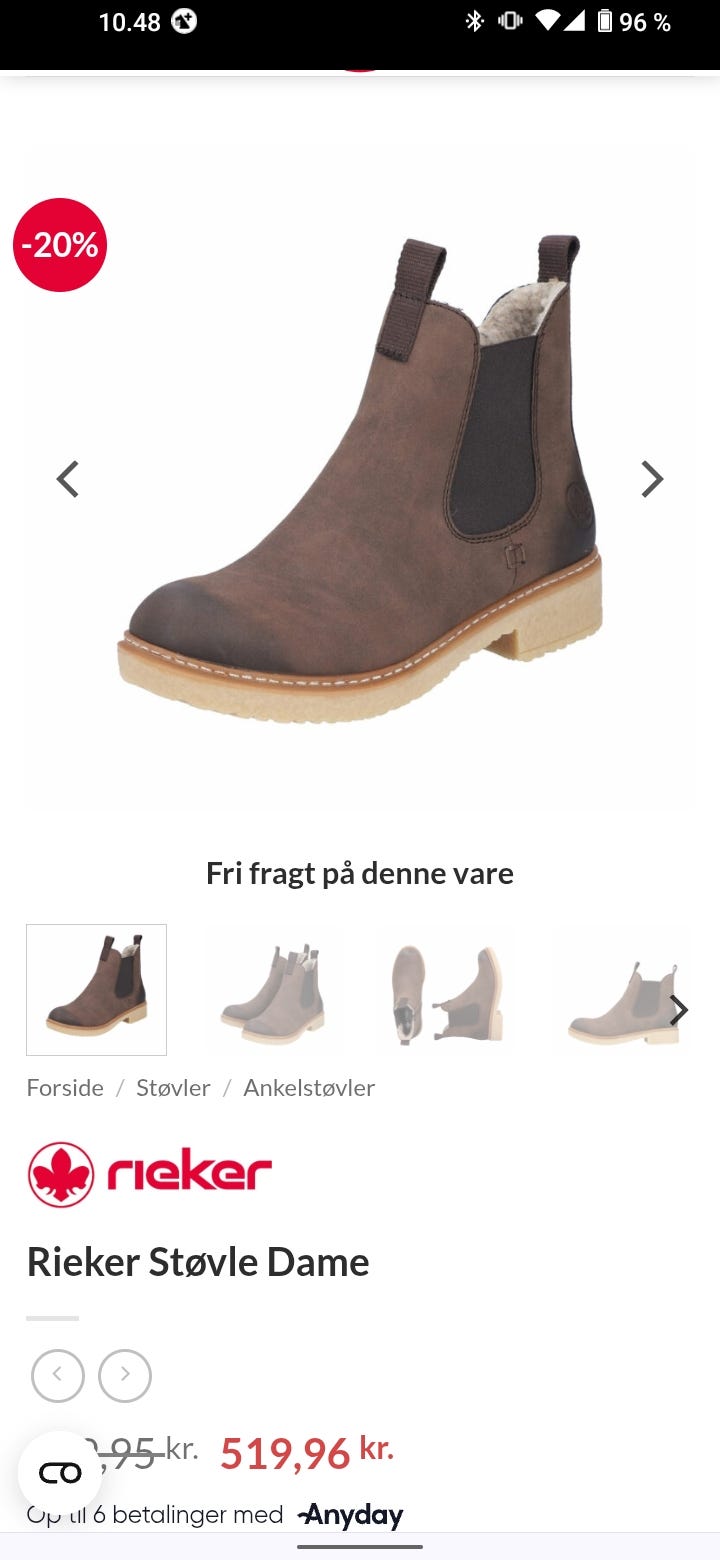Click the -20% discount badge
The height and width of the screenshot is (1560, 720).
(58, 245)
